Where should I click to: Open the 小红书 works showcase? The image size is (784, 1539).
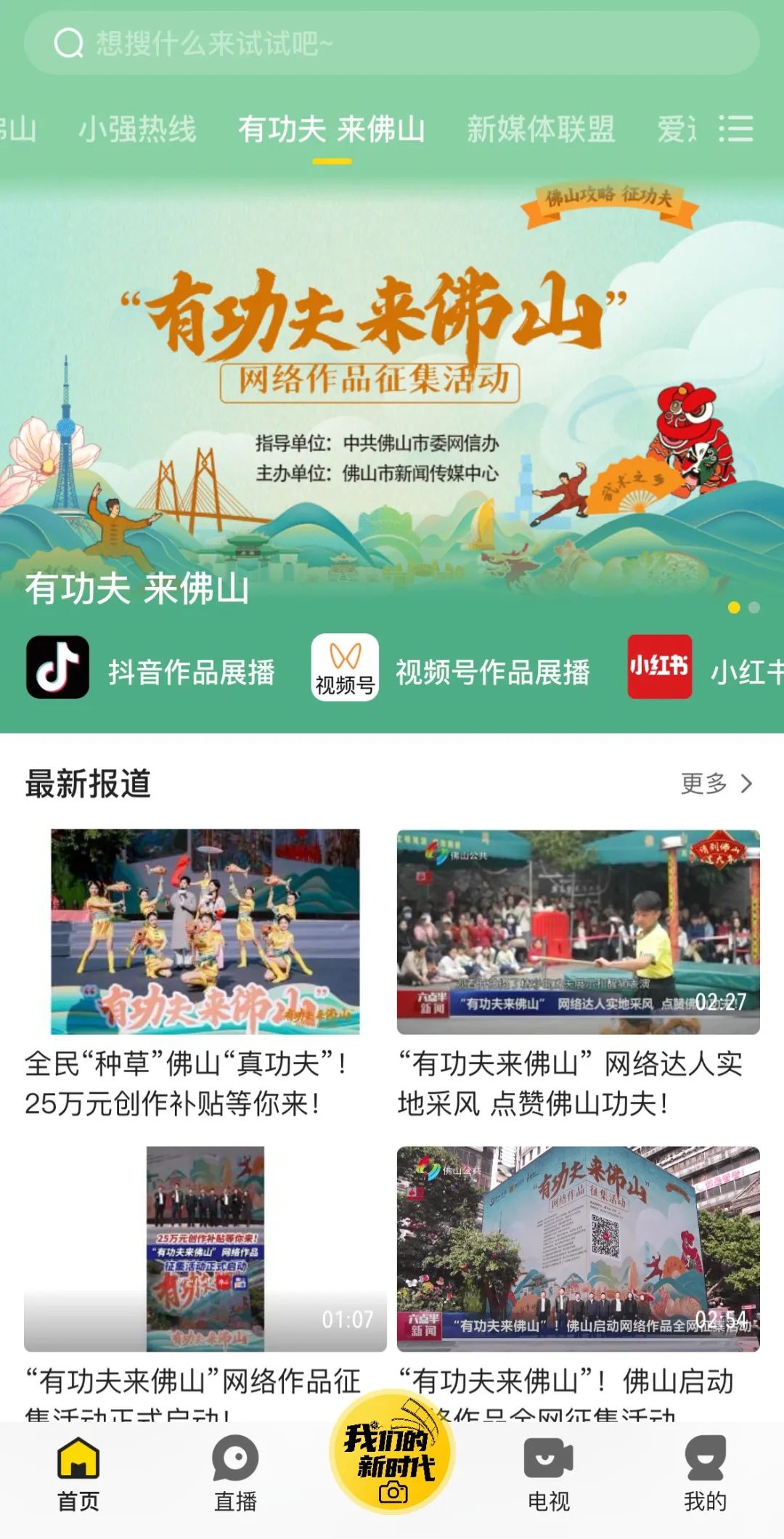[706, 668]
